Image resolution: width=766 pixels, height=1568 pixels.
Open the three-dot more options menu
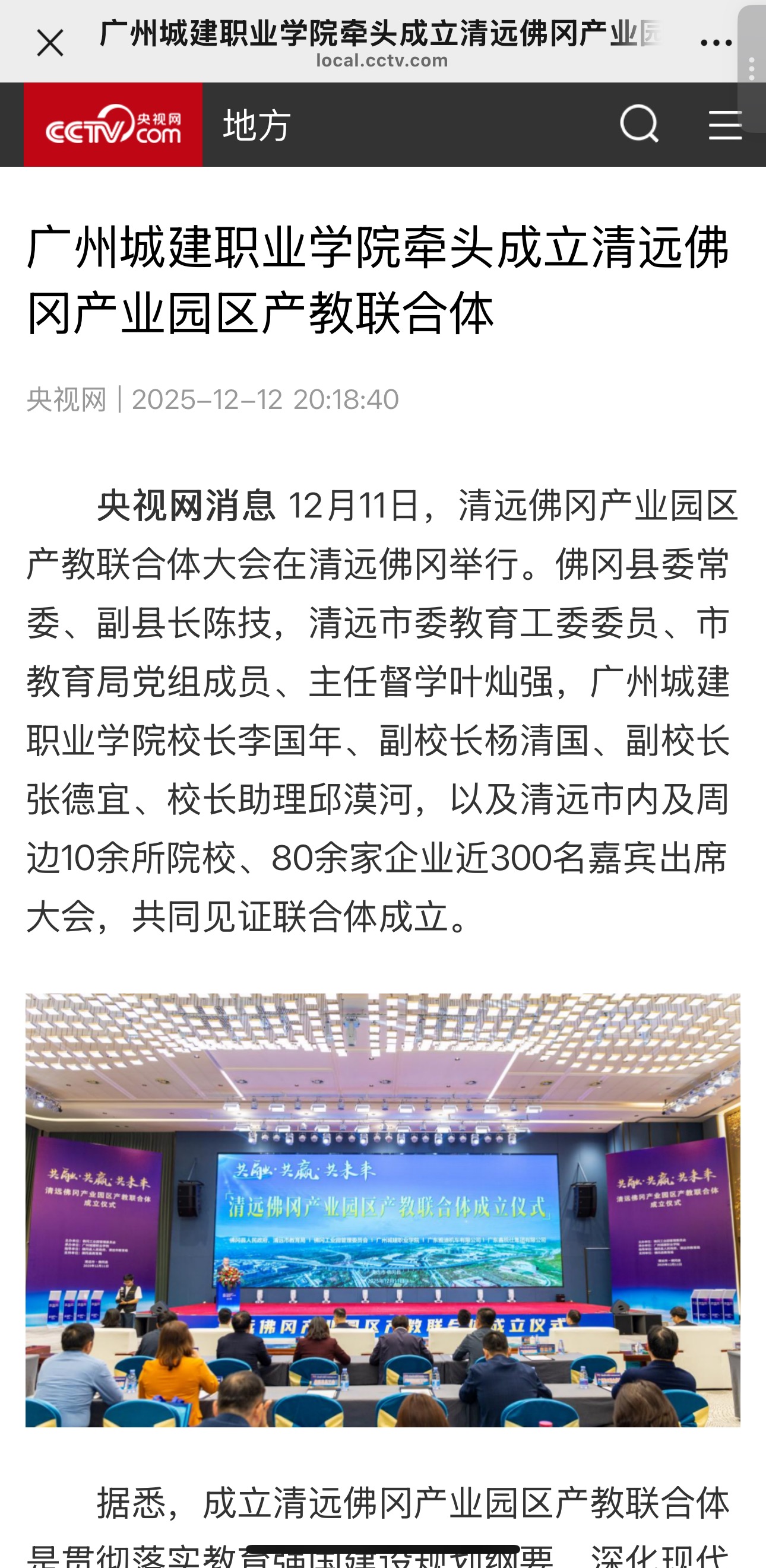[715, 43]
